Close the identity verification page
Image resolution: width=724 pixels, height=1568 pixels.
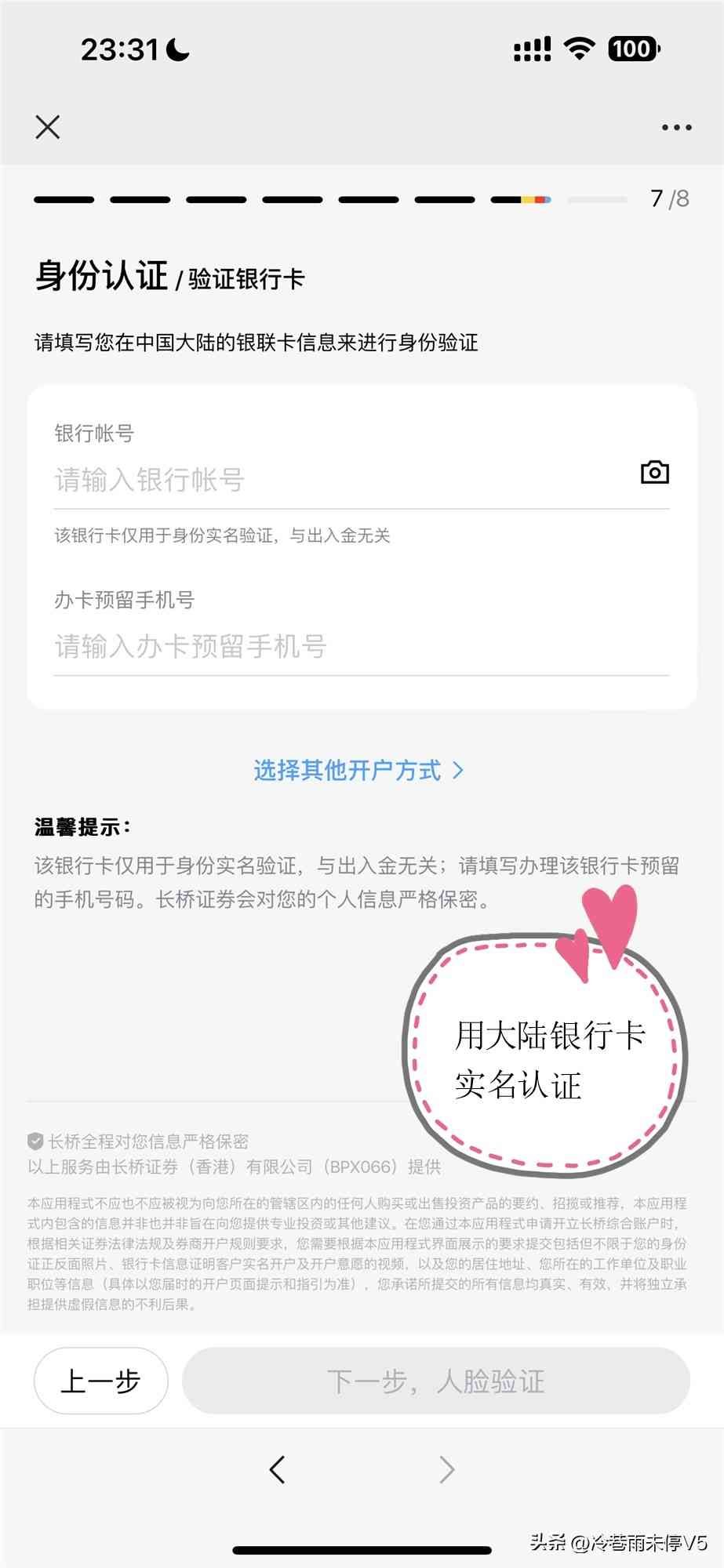48,127
